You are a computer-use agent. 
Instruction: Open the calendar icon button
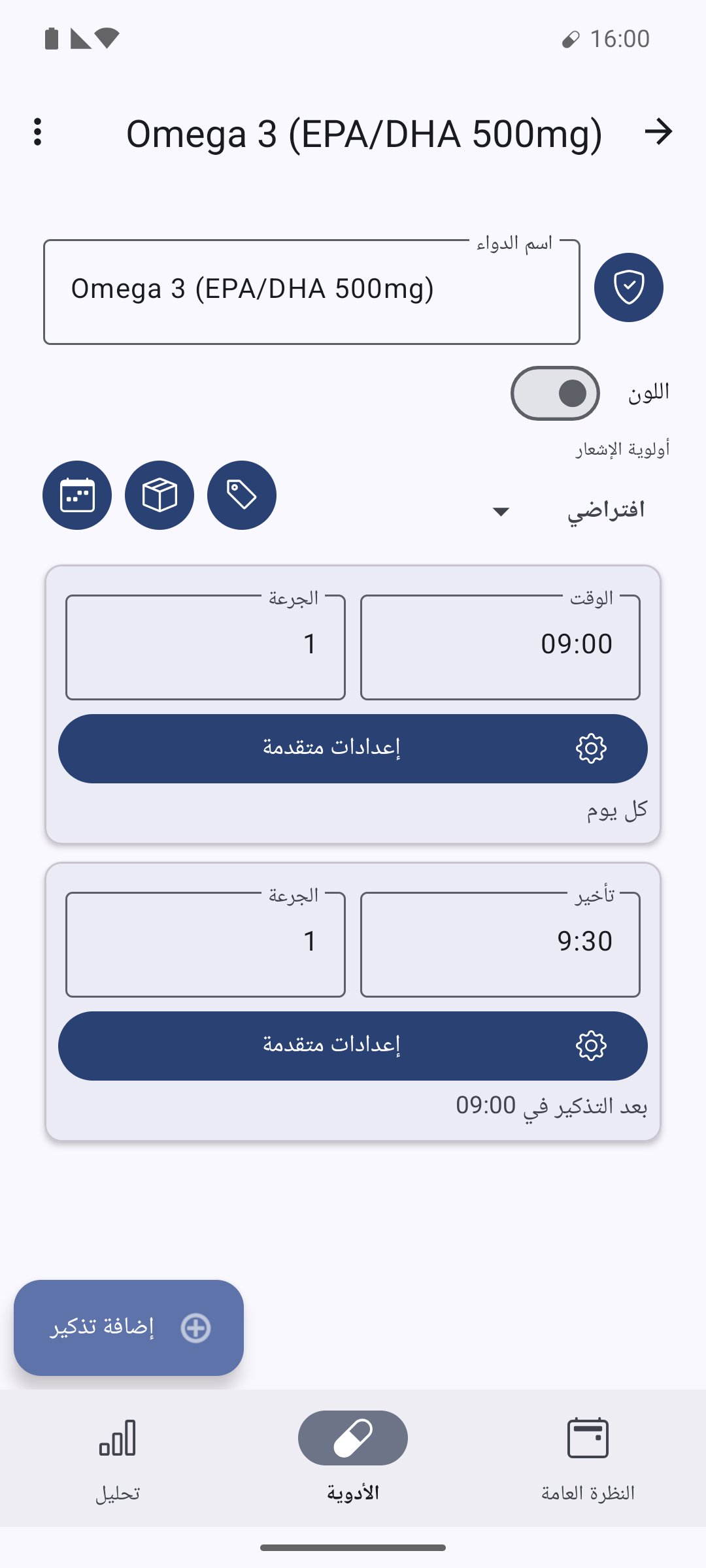coord(77,495)
